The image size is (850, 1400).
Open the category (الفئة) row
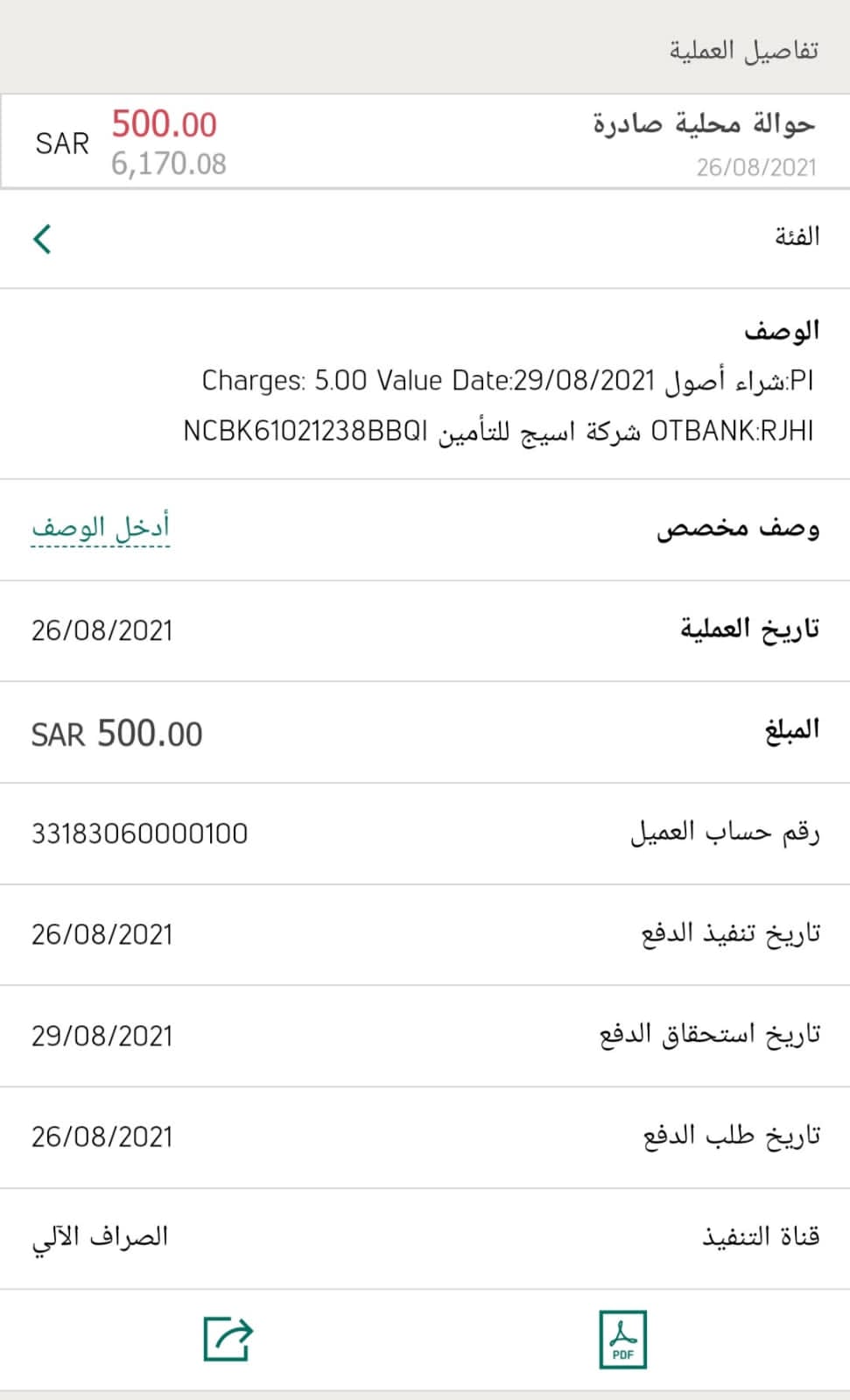coord(425,238)
